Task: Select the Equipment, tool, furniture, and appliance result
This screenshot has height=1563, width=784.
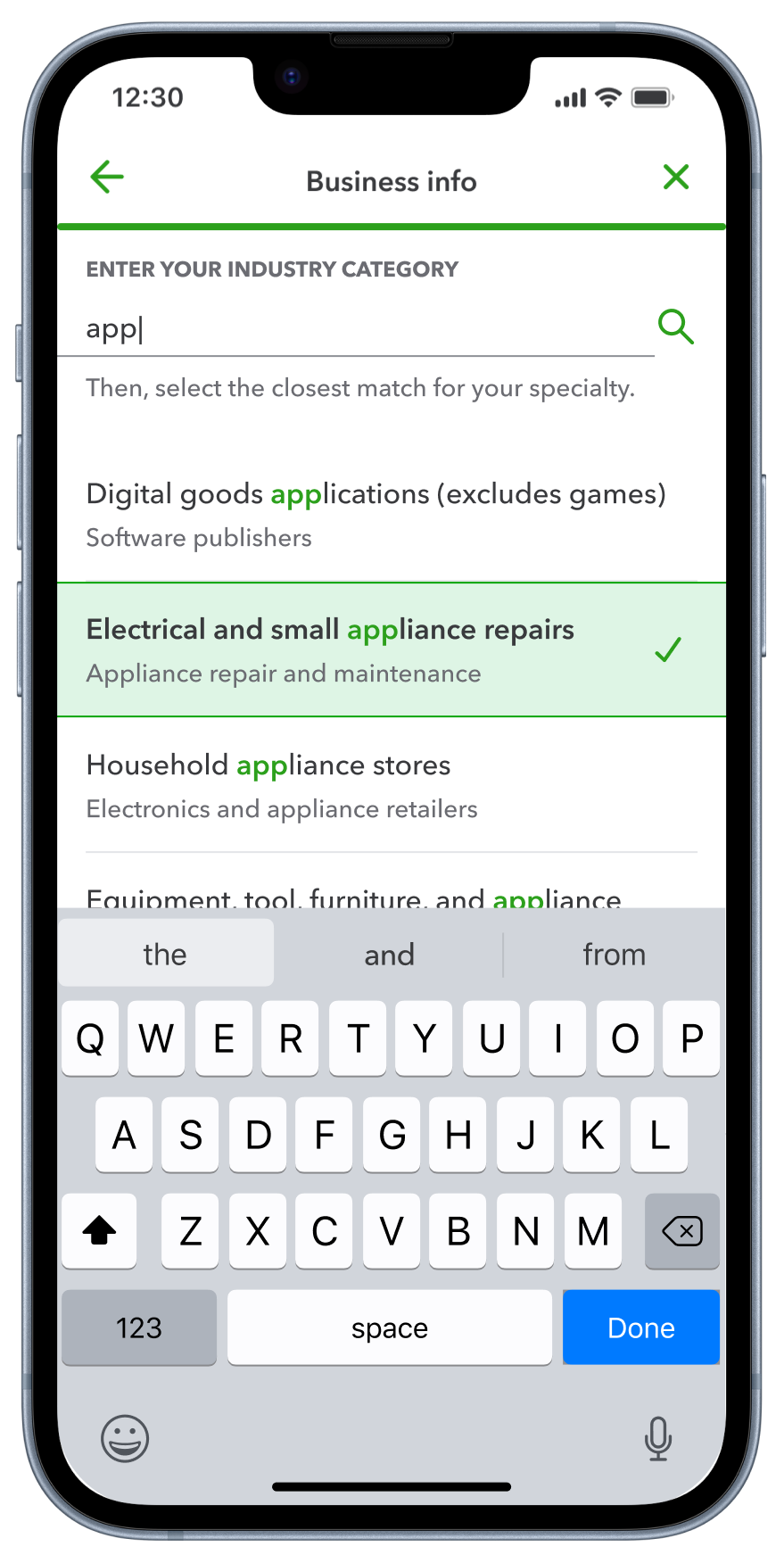Action: [353, 896]
